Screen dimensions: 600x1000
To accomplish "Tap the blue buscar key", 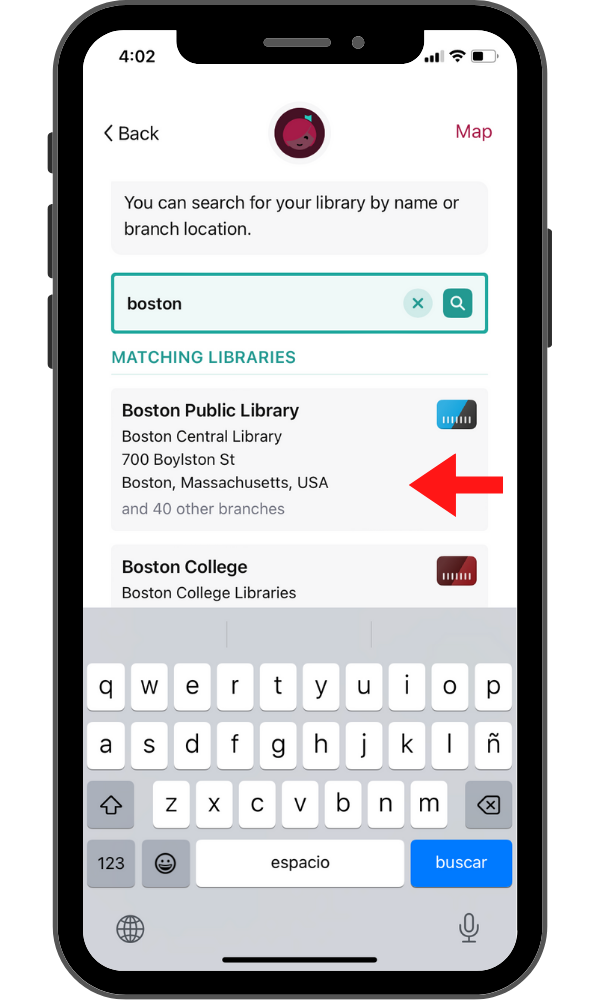I will point(461,863).
